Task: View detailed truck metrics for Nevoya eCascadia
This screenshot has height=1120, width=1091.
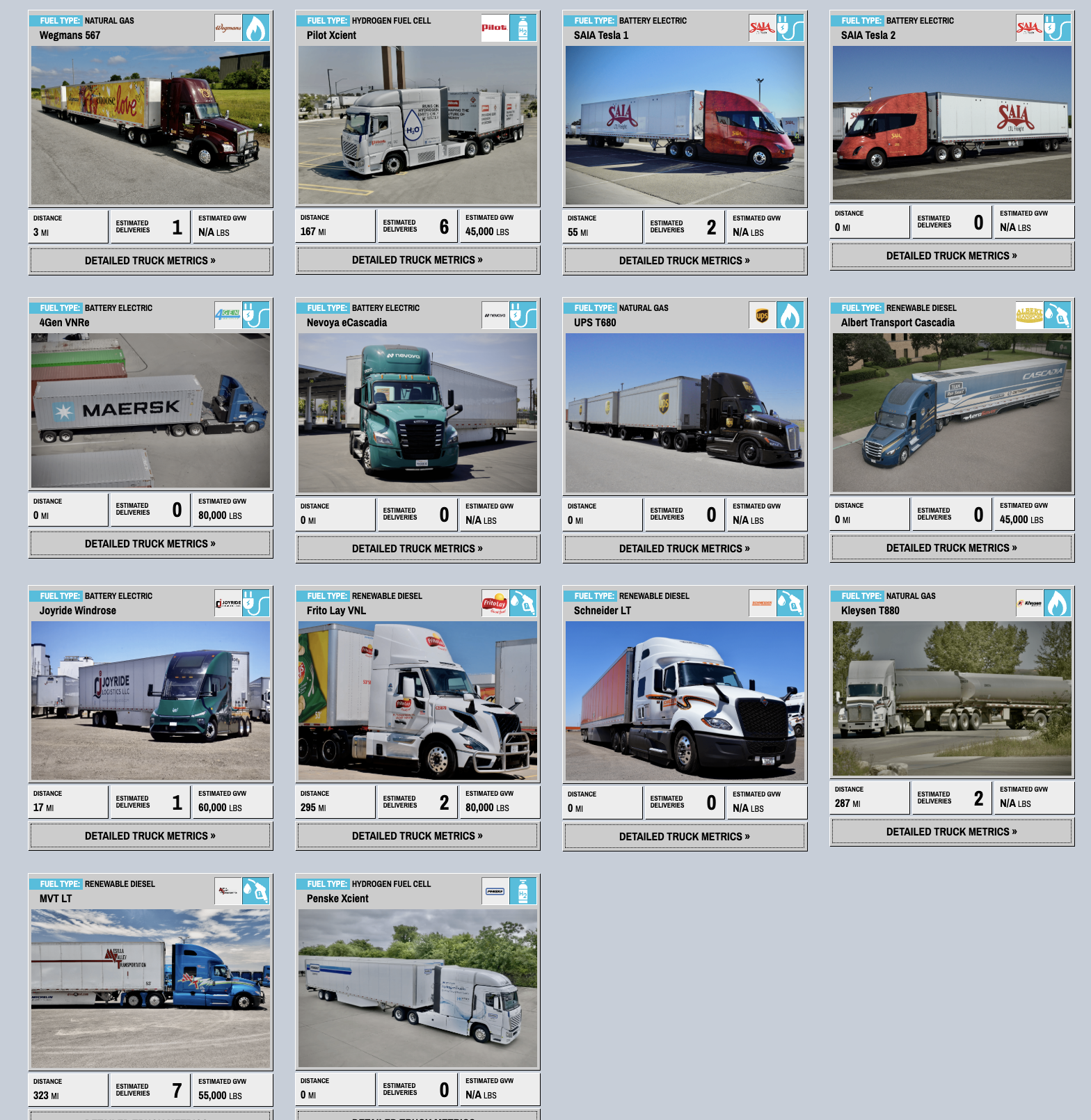Action: click(417, 549)
